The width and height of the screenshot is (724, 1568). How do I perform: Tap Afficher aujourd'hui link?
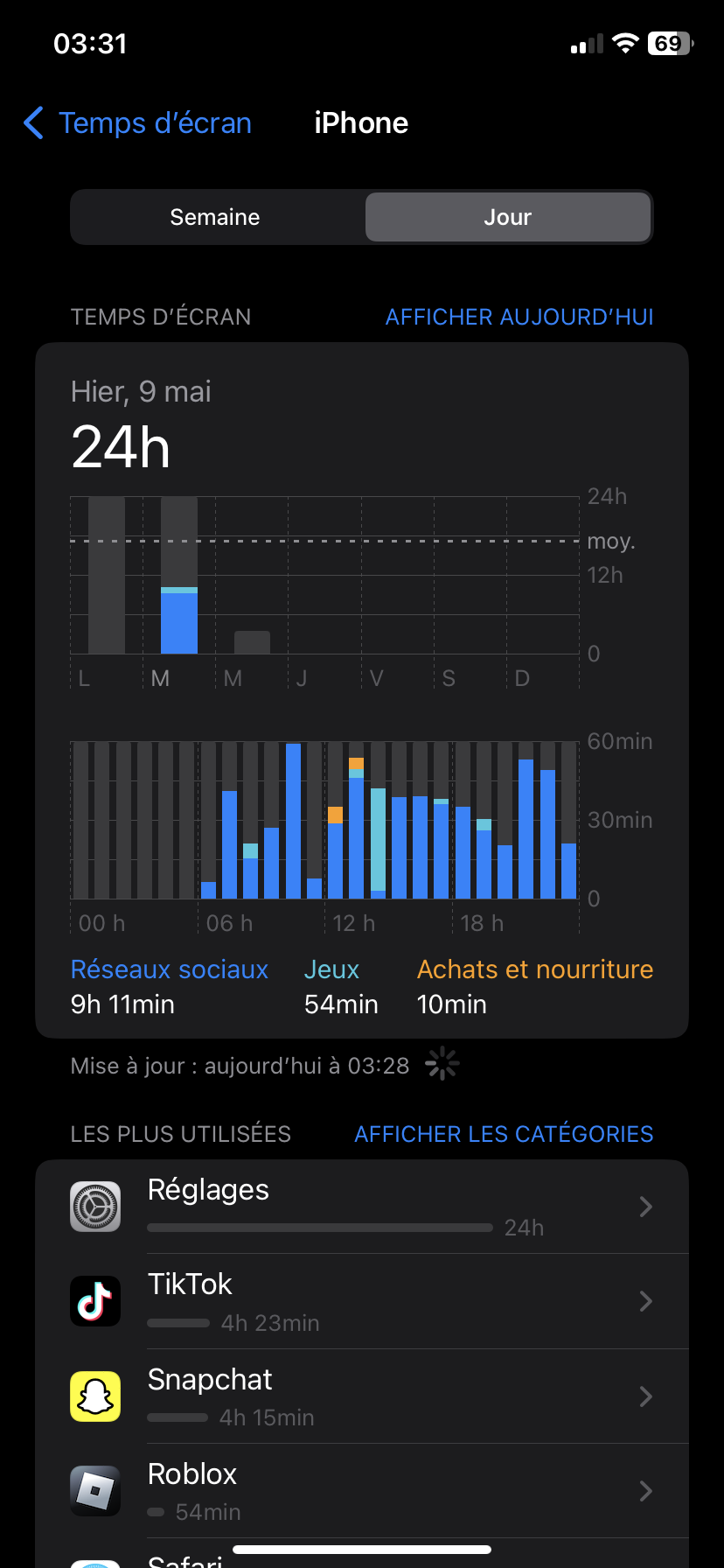coord(519,317)
